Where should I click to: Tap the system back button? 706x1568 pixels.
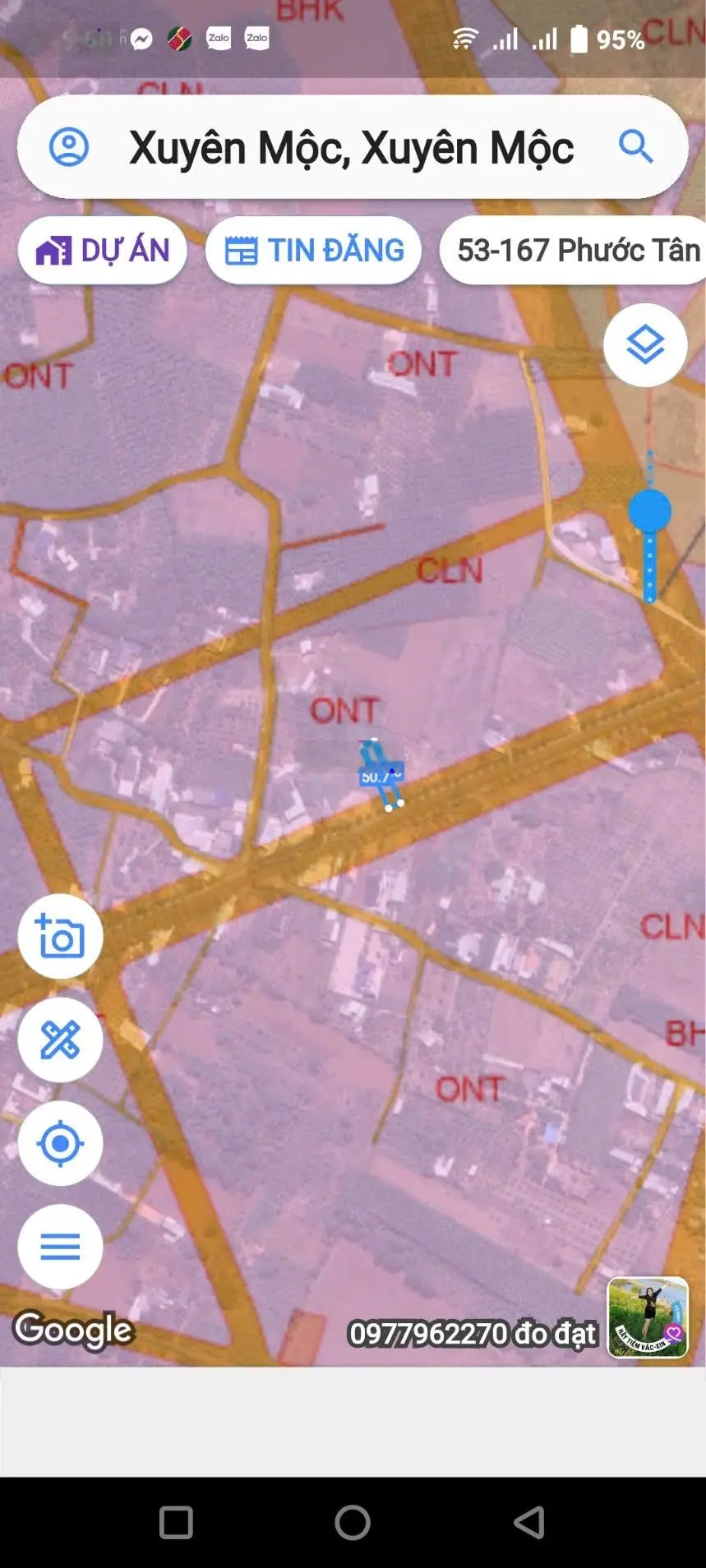tap(528, 1522)
